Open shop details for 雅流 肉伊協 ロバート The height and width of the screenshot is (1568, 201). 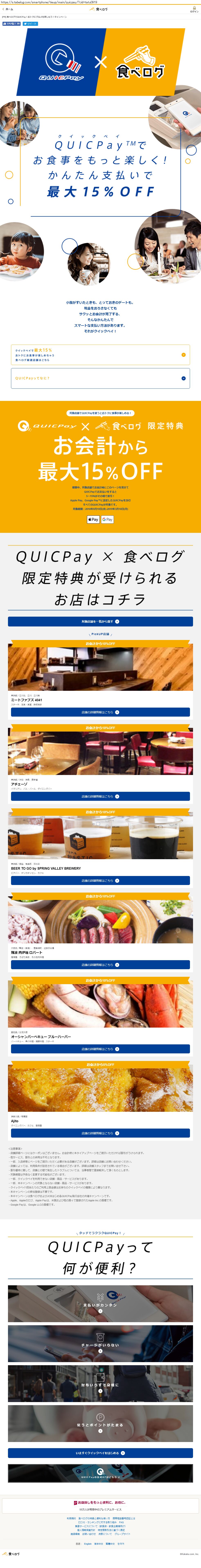(x=100, y=965)
